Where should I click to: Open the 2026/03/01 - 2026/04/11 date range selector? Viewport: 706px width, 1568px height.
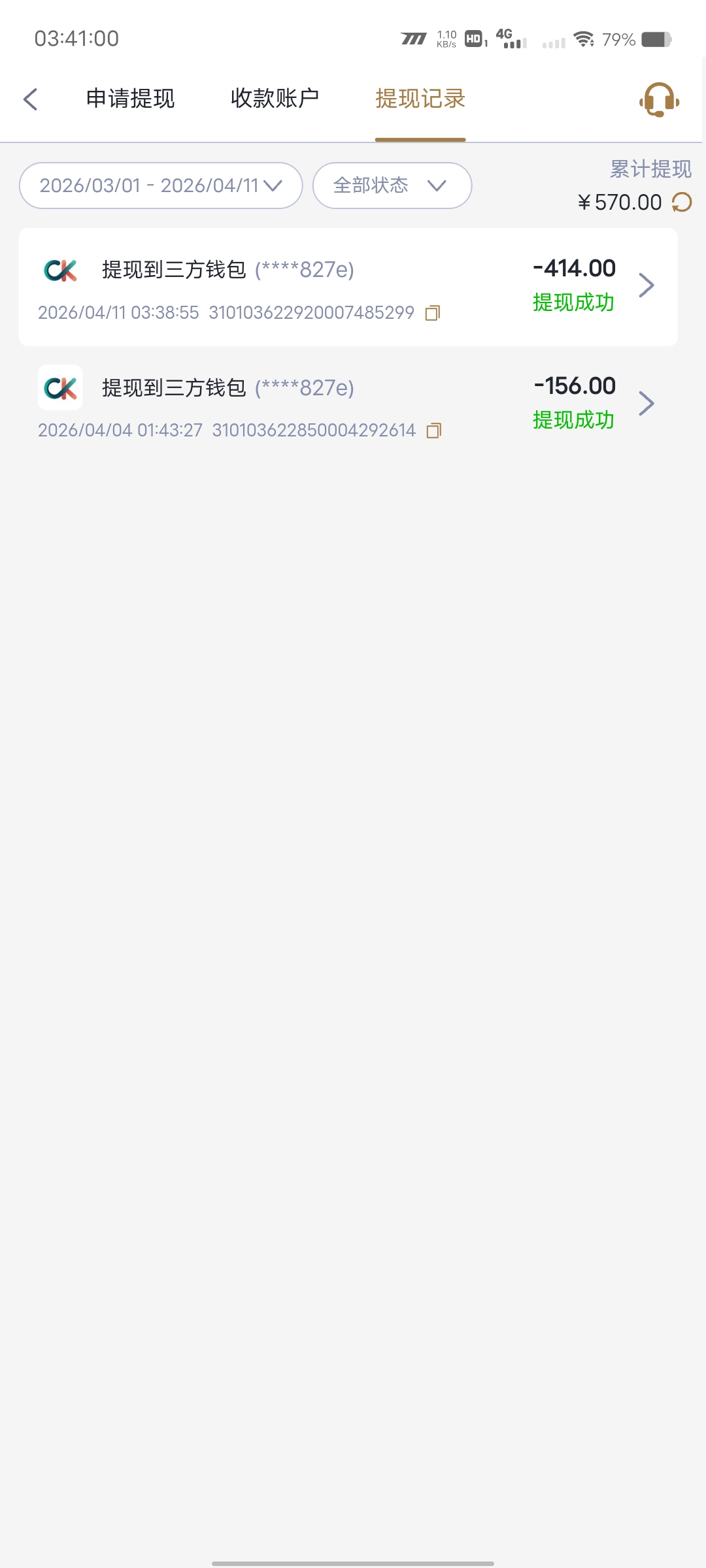(160, 185)
